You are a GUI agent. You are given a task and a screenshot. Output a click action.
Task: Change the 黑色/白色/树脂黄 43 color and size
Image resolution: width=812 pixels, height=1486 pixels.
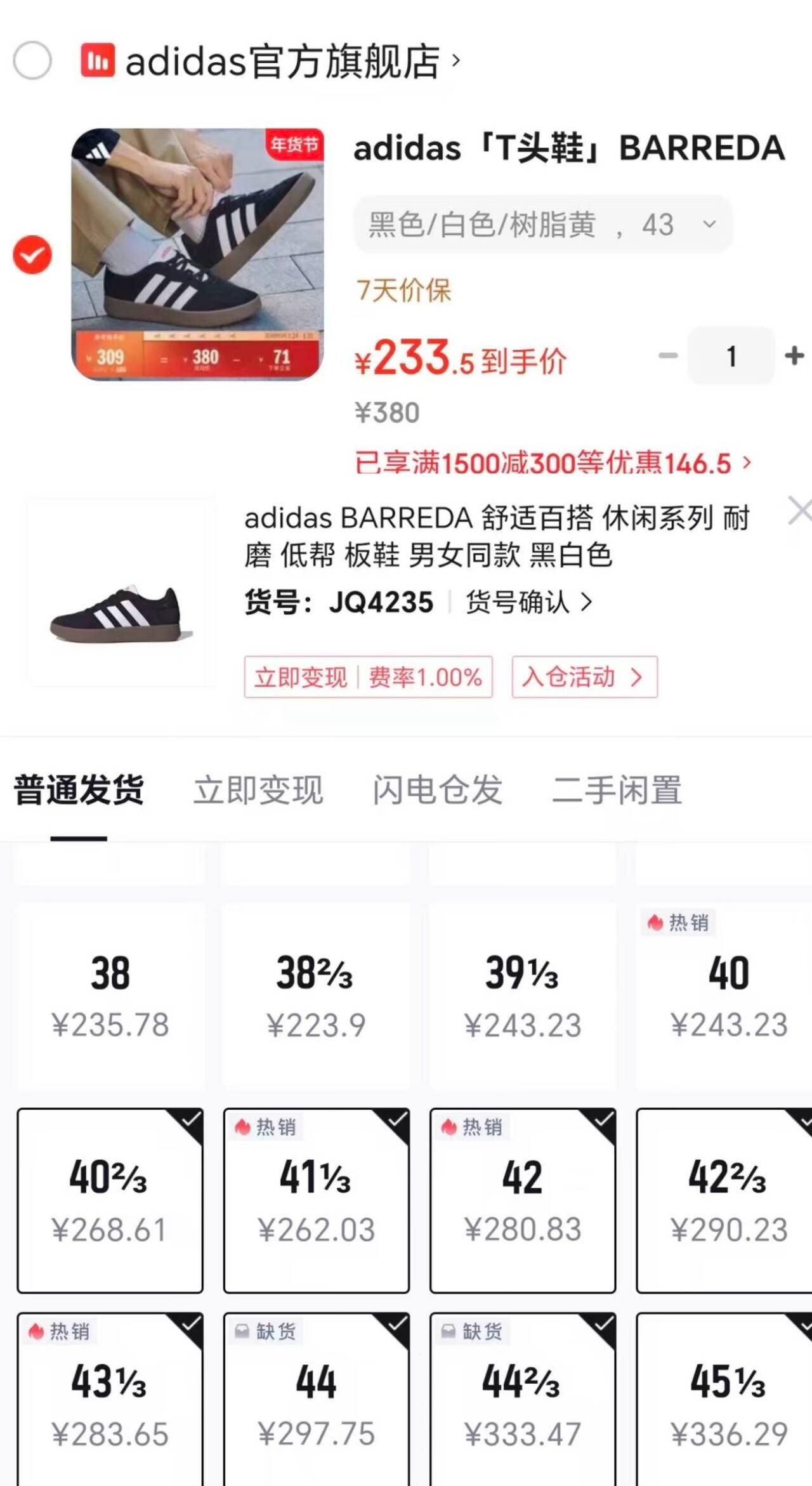542,225
